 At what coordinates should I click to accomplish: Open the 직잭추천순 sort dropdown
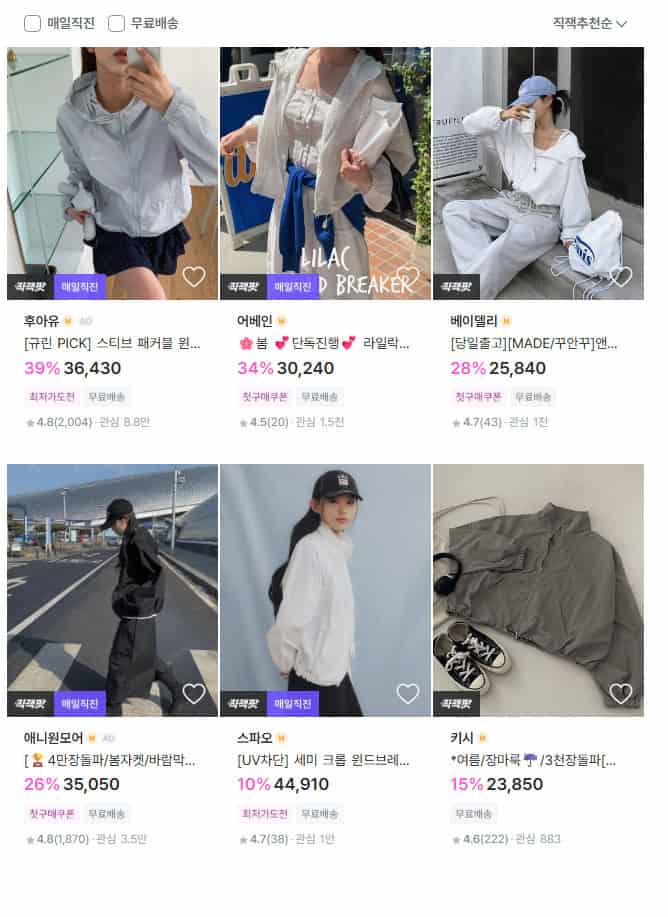tap(590, 23)
